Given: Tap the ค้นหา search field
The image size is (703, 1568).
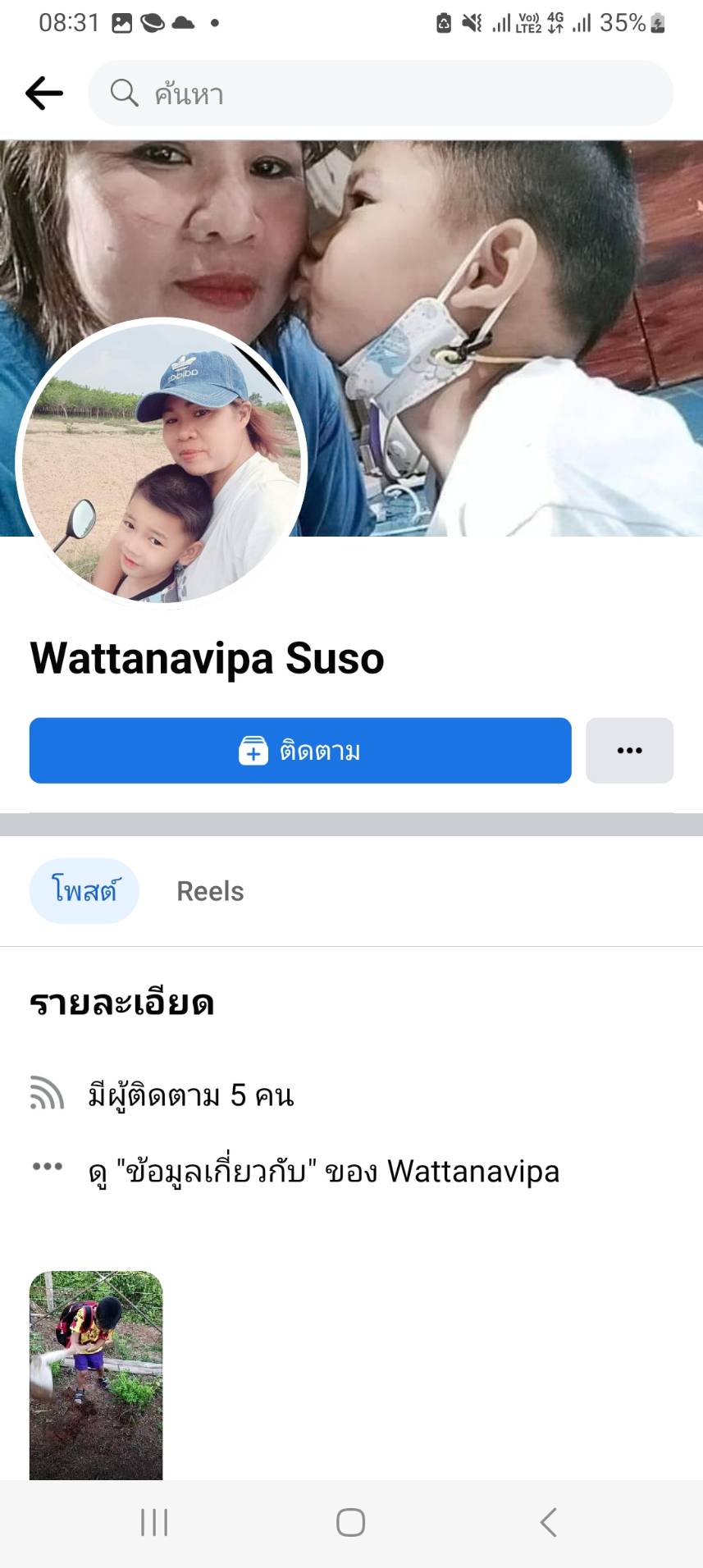Looking at the screenshot, I should click(381, 94).
